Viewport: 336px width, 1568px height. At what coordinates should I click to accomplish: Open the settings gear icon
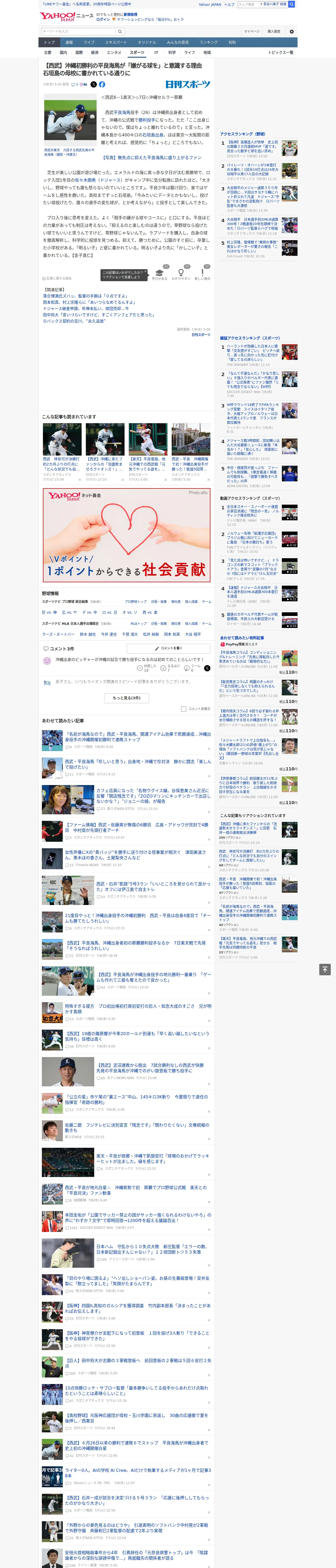click(292, 31)
